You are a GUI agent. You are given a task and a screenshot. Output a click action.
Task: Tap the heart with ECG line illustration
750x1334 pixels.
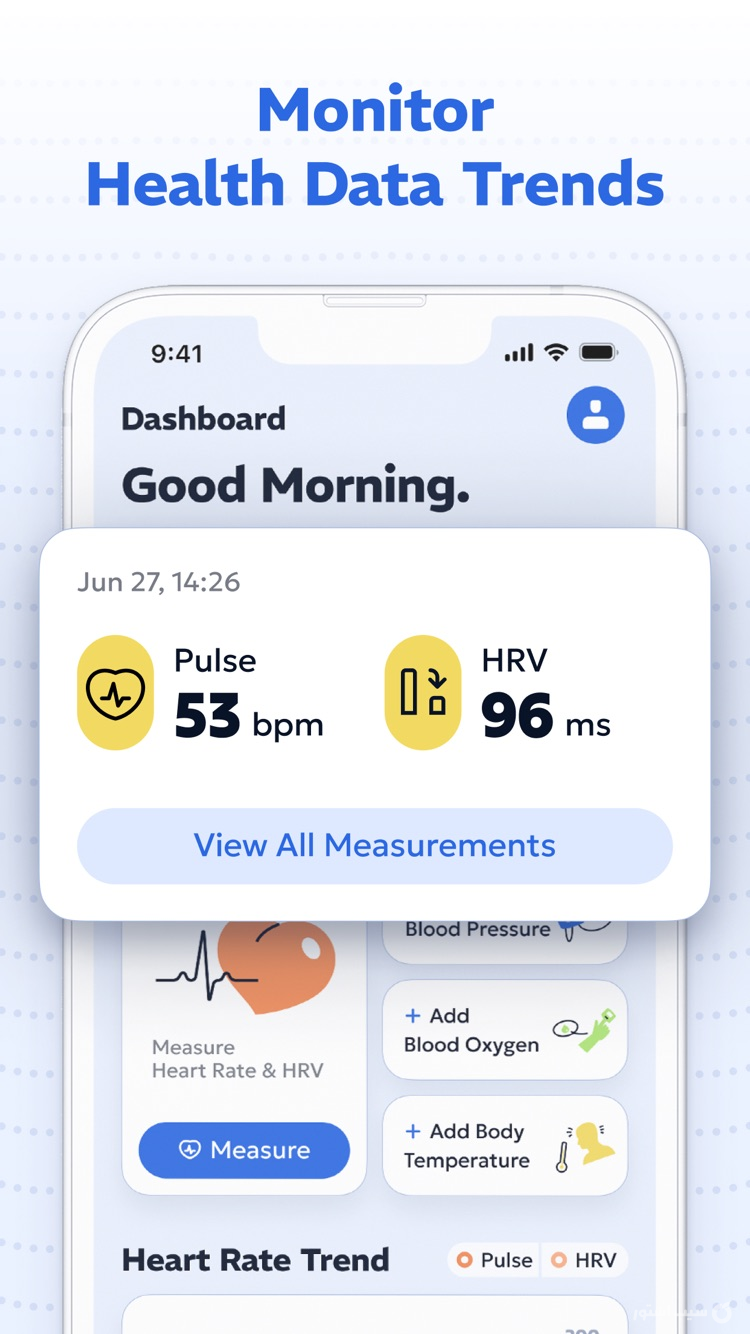(x=243, y=965)
